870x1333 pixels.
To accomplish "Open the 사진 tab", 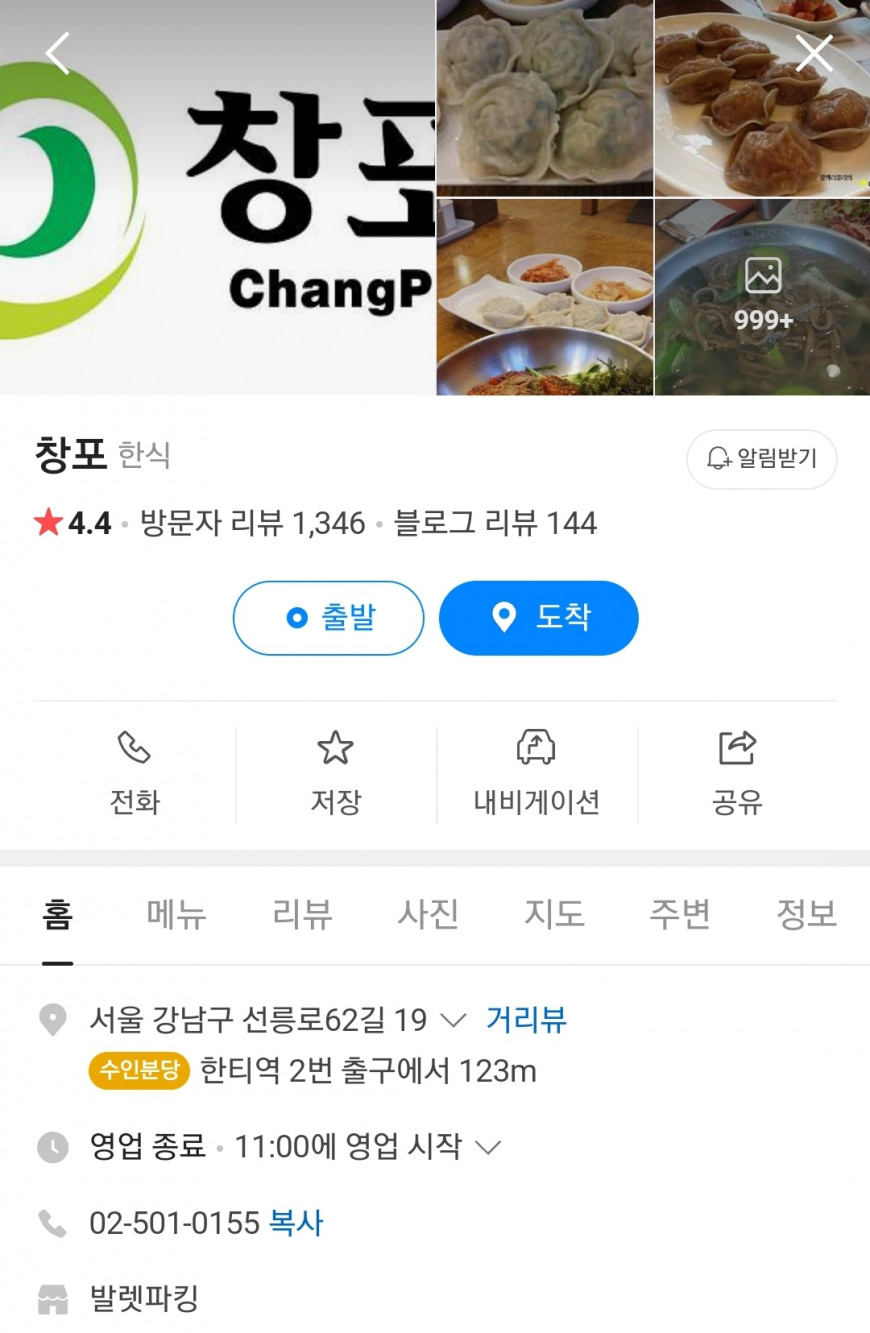I will tap(428, 914).
